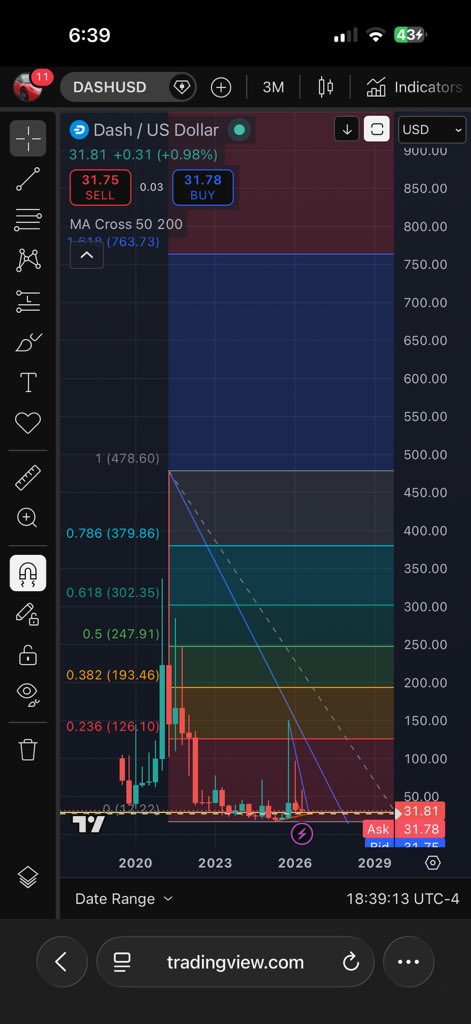Tap the 31.75 SELL button
The image size is (471, 1024).
click(100, 187)
